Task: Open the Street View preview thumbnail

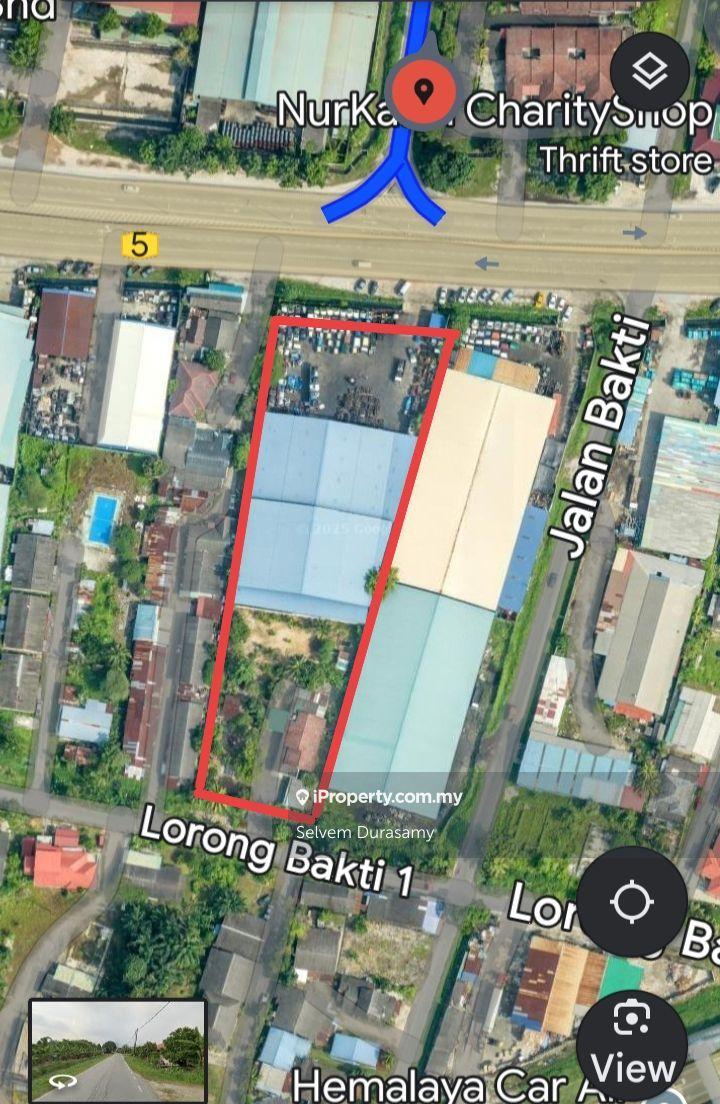Action: point(118,1050)
